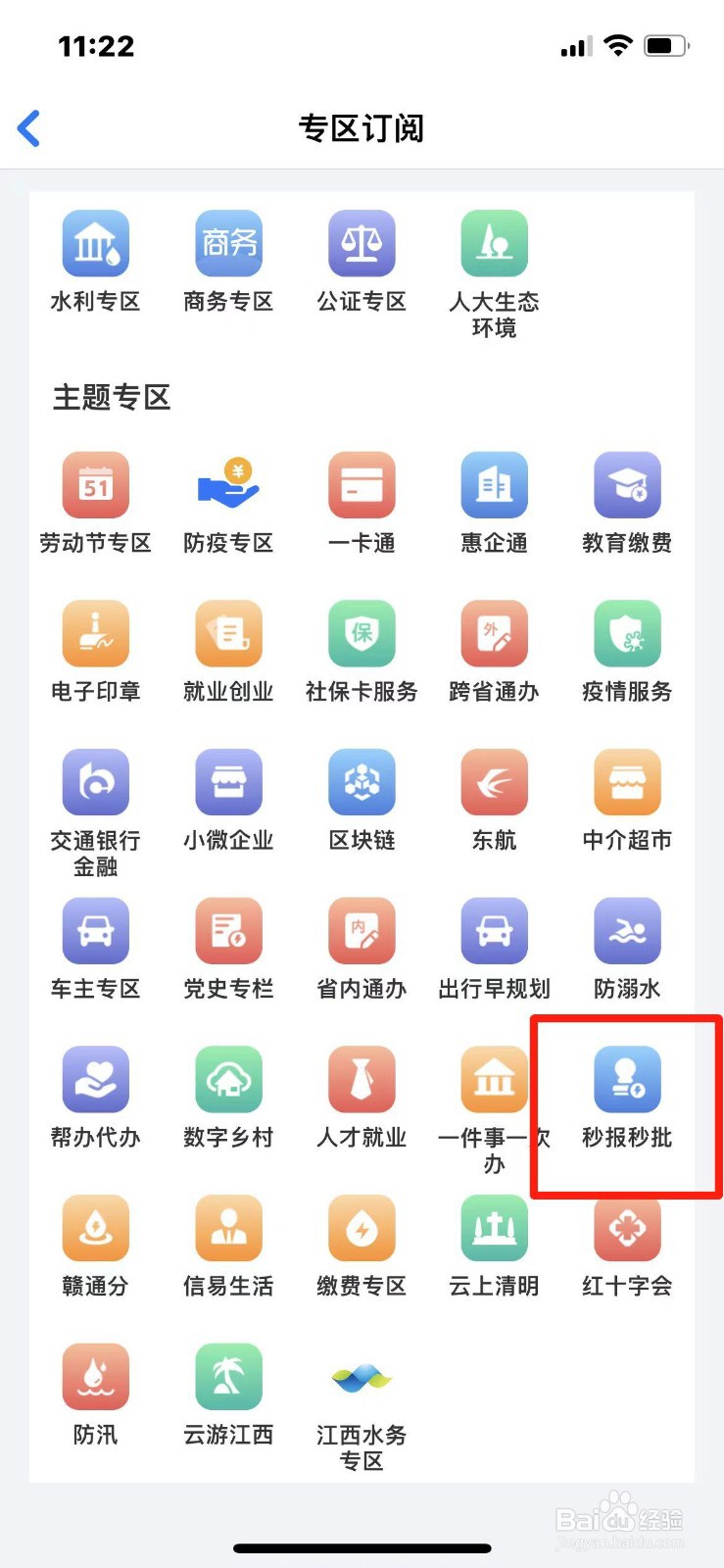Tap the 区块链 blockchain section icon
724x1568 pixels.
click(361, 782)
